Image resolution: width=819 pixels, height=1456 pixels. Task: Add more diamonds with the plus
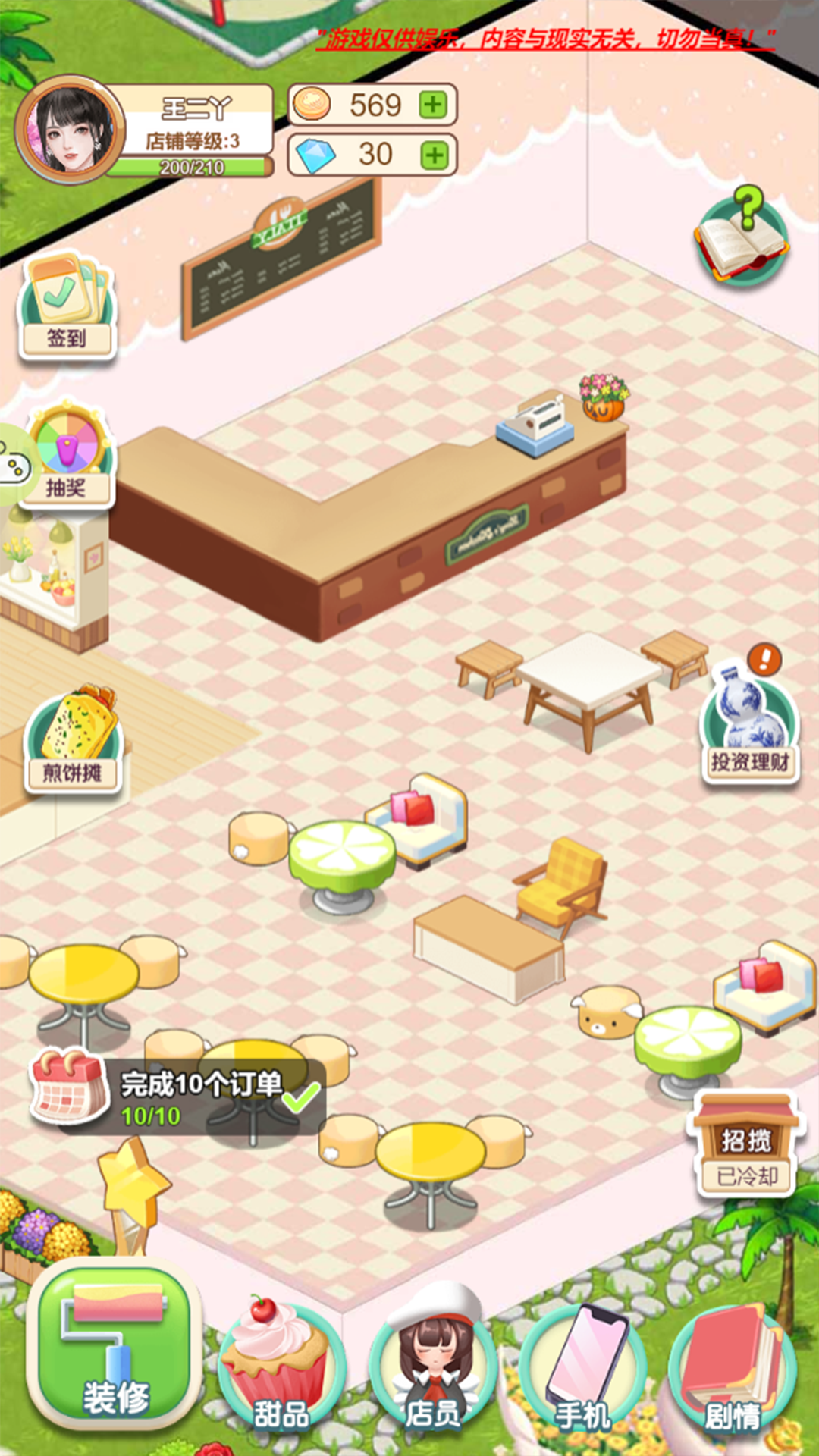[434, 155]
